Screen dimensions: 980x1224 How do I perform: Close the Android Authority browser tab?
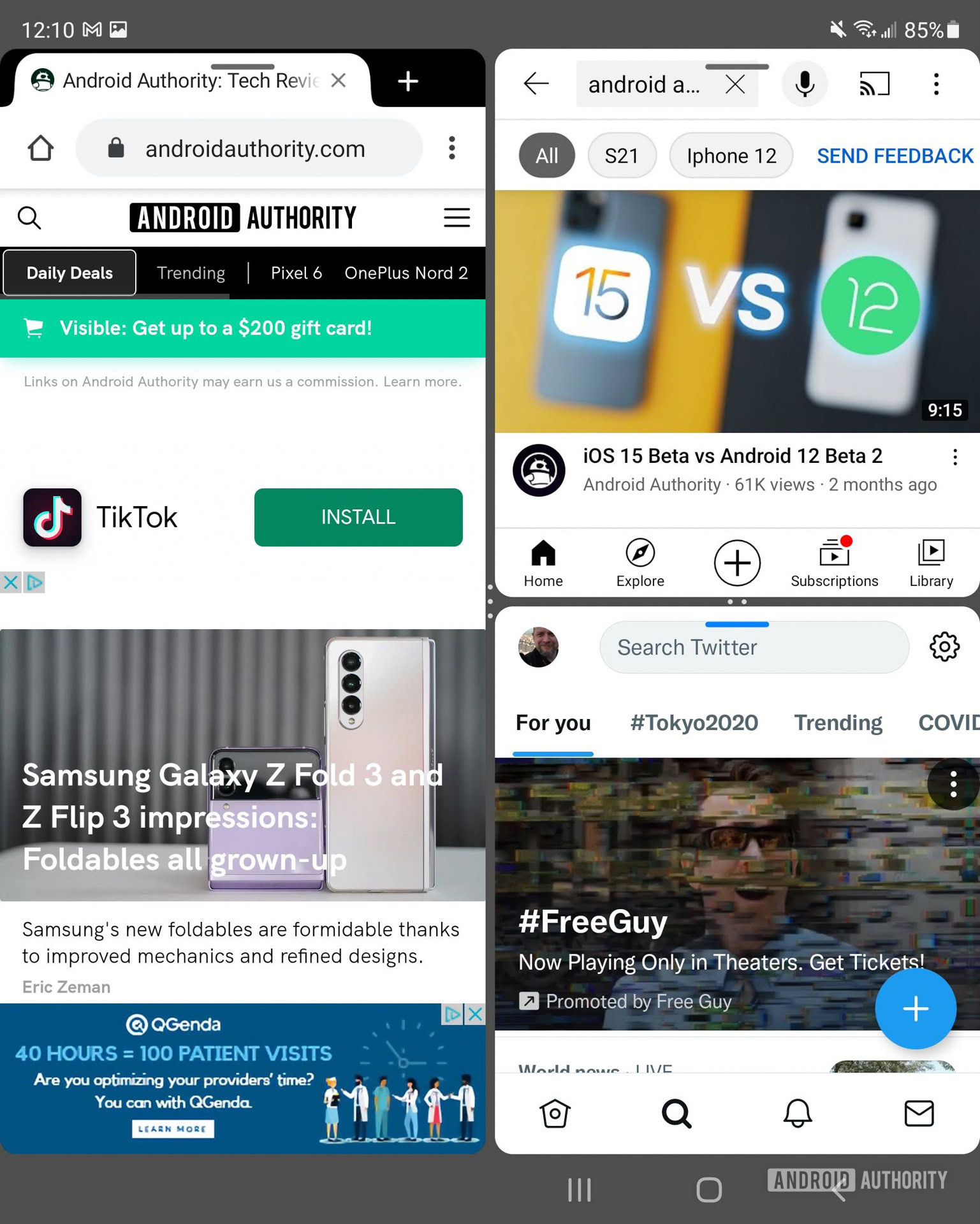339,80
